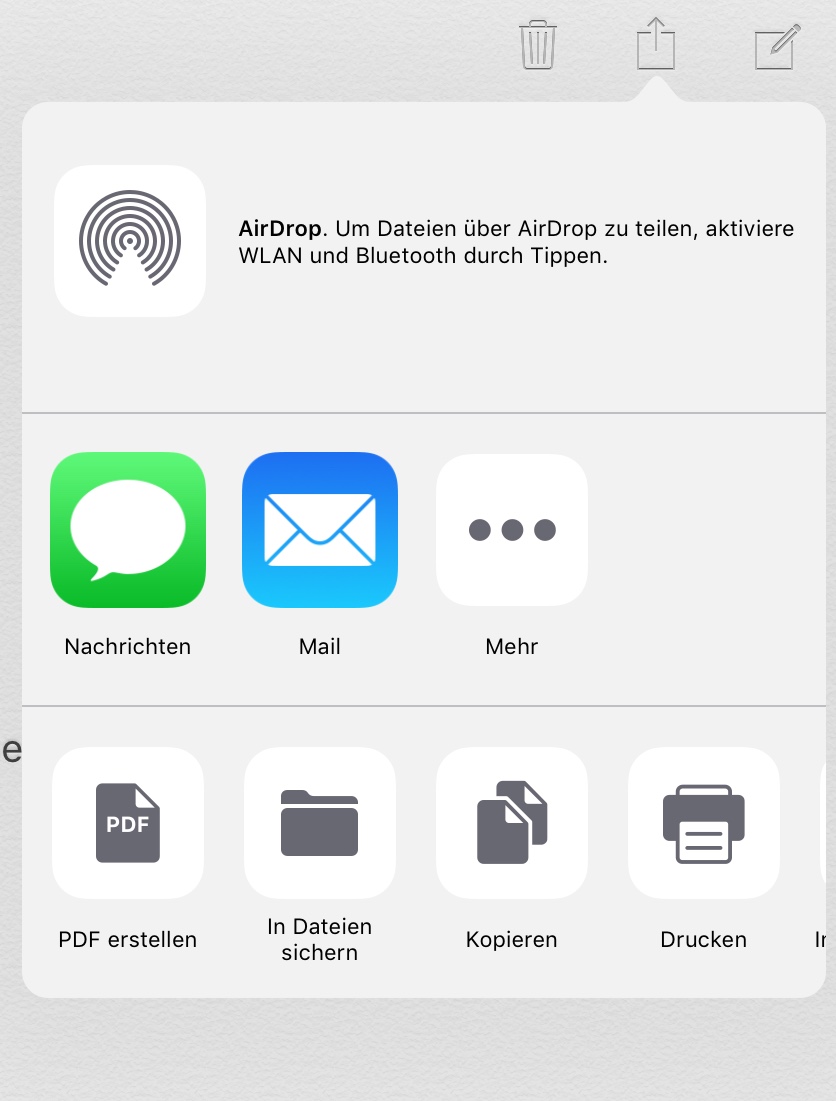Delete the note with the trash icon
Viewport: 836px width, 1101px height.
tap(538, 45)
